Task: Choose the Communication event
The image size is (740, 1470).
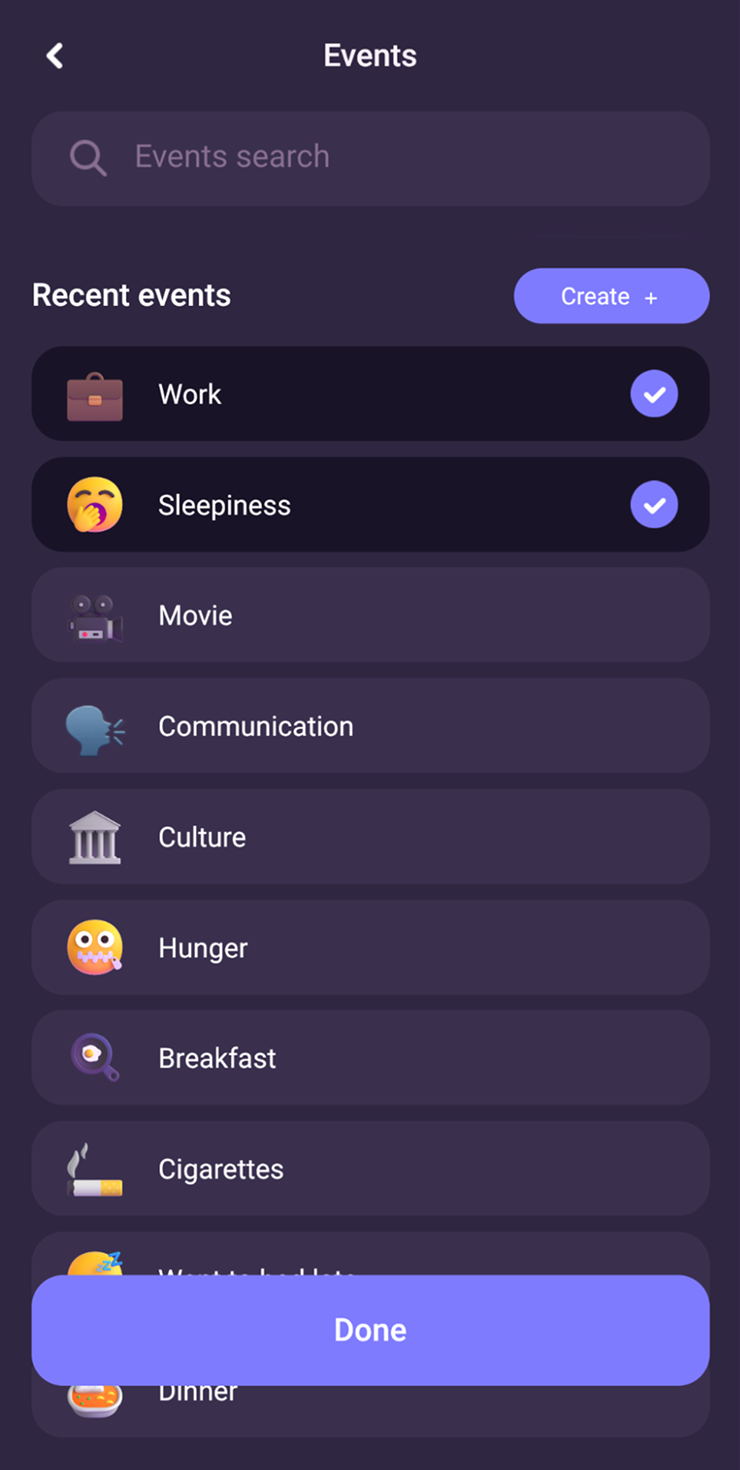Action: point(370,726)
